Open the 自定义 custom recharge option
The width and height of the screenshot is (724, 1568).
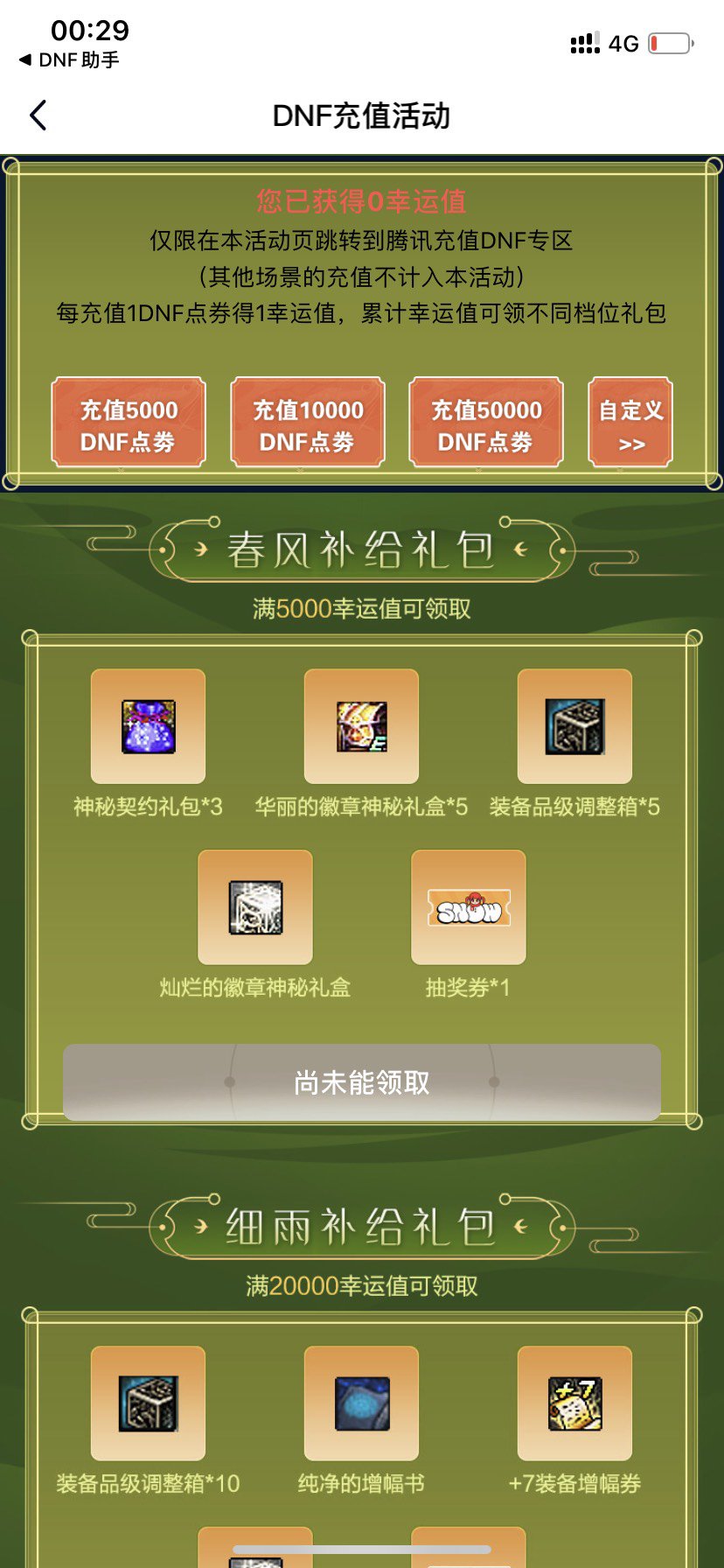(x=630, y=423)
